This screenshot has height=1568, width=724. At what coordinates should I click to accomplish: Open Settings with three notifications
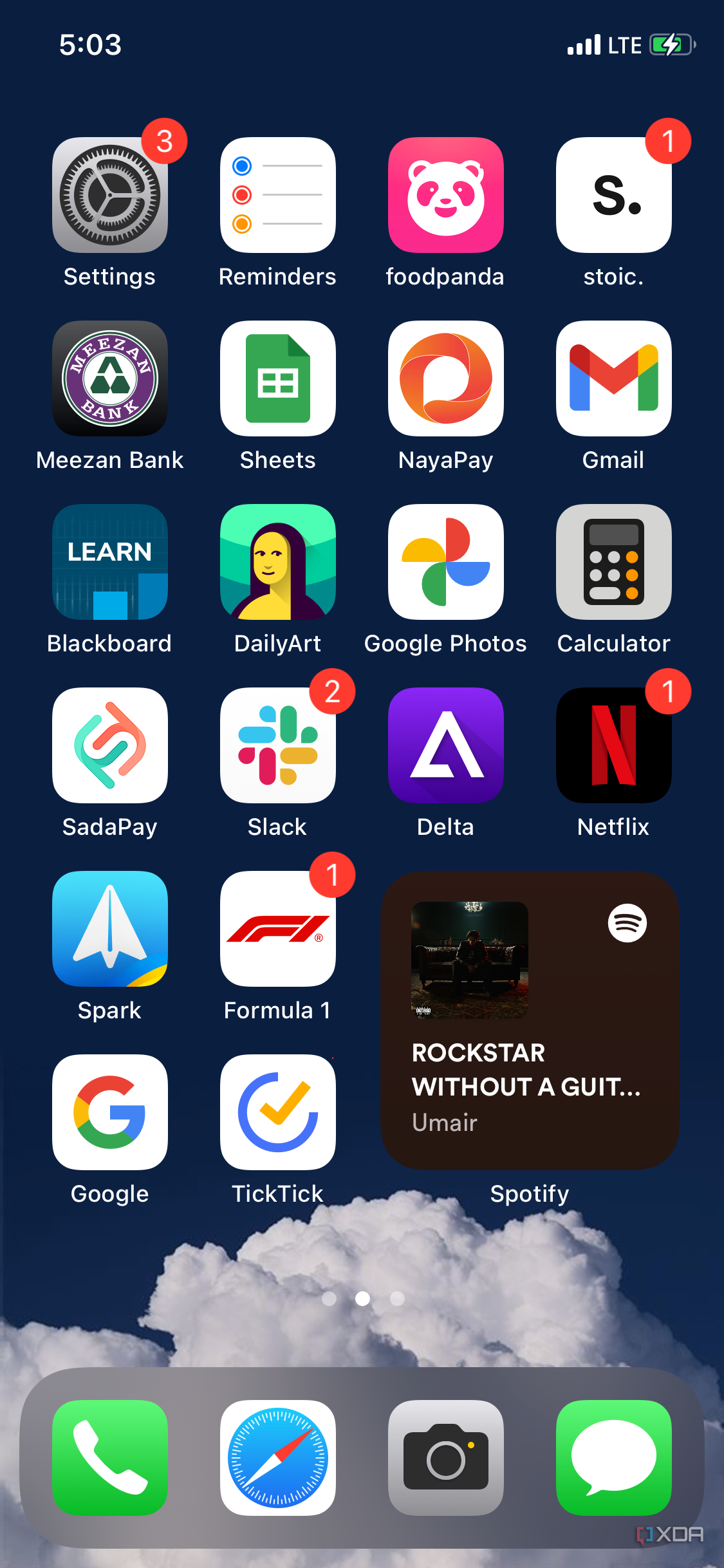pos(109,194)
